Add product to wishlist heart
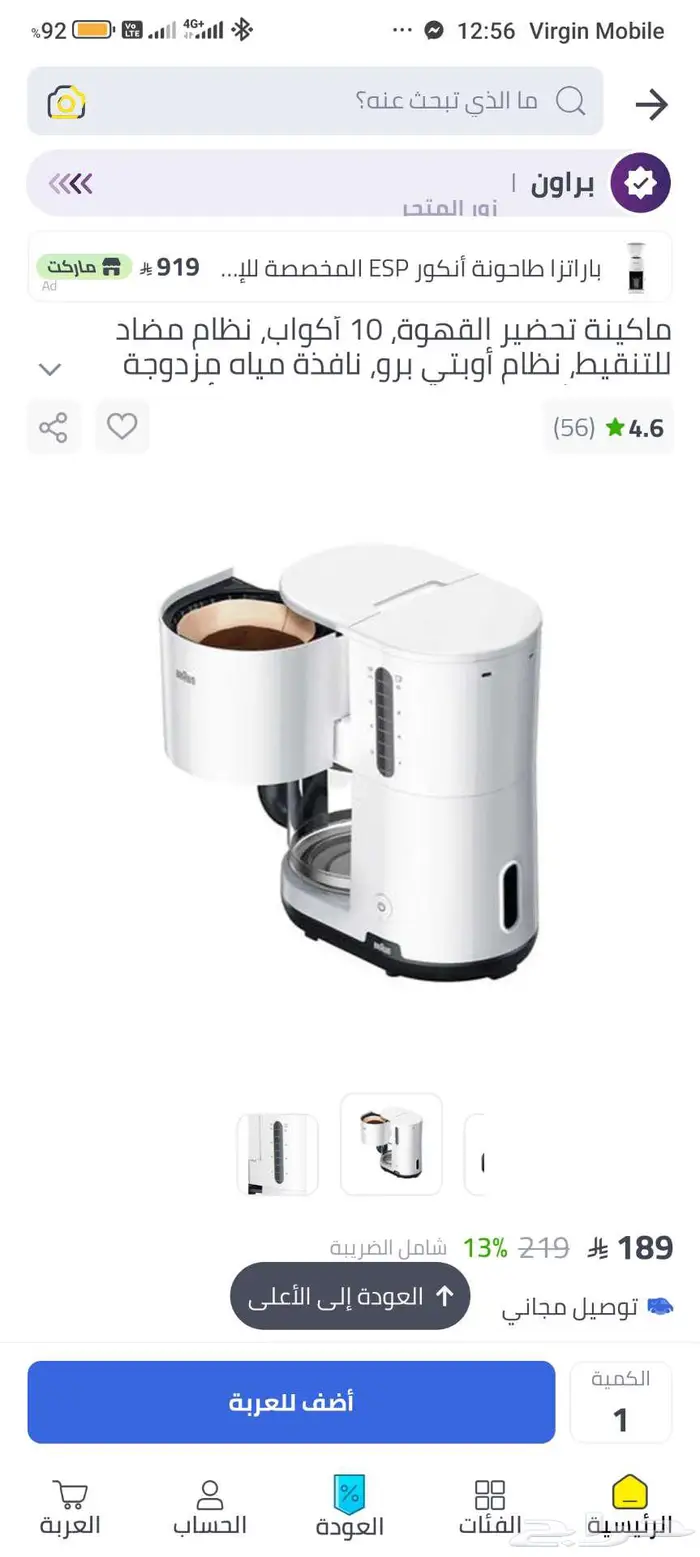 point(122,427)
